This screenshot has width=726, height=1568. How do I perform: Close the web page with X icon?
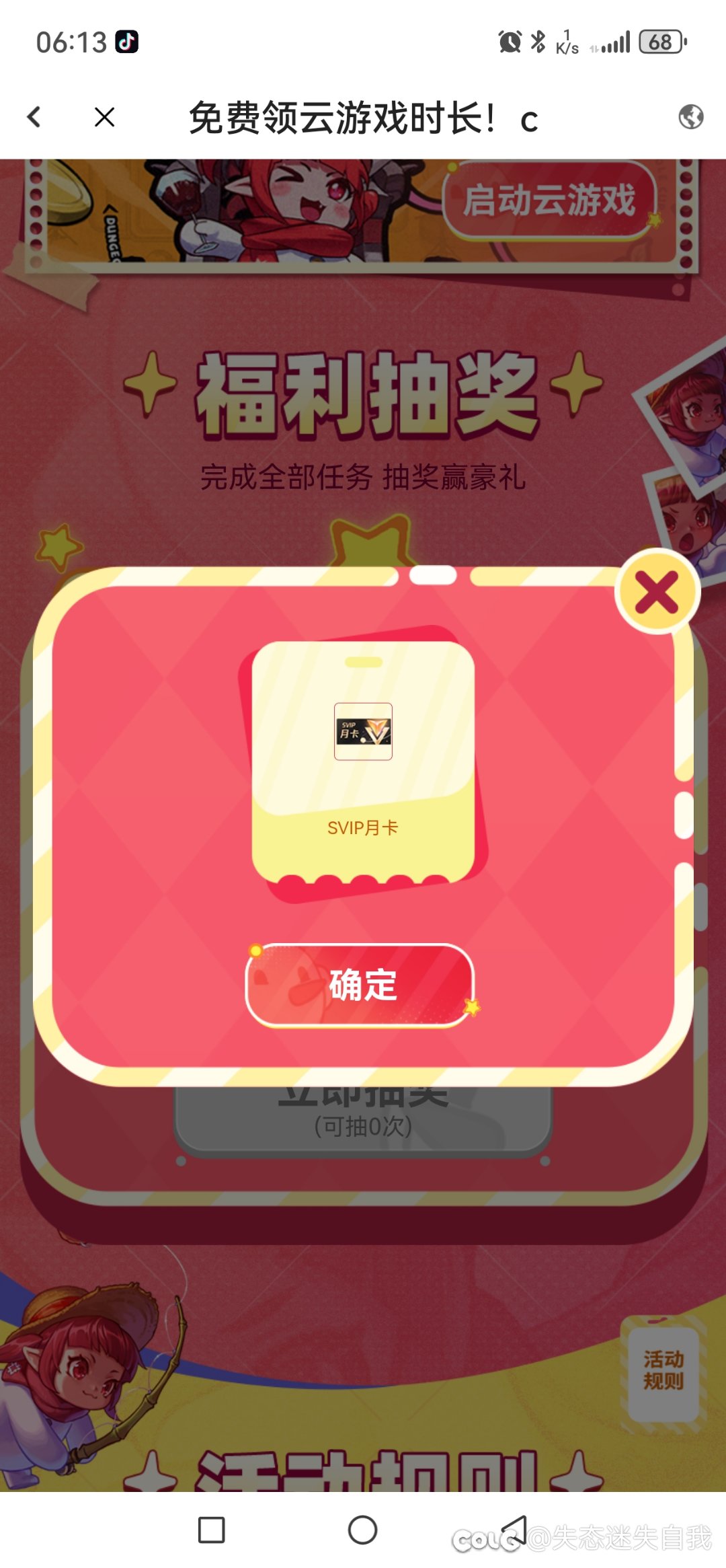pos(105,117)
